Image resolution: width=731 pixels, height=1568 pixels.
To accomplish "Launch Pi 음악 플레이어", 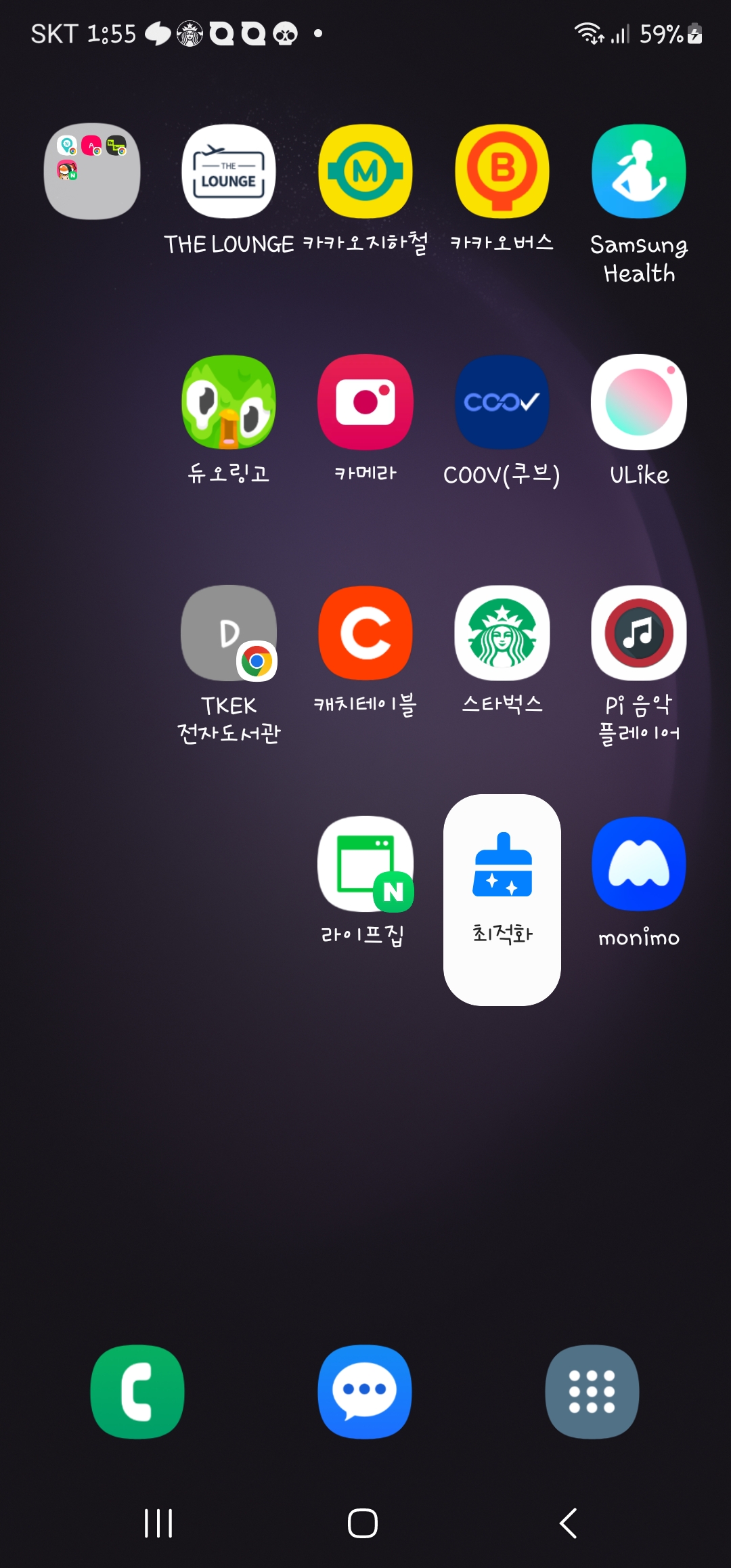I will tap(639, 634).
